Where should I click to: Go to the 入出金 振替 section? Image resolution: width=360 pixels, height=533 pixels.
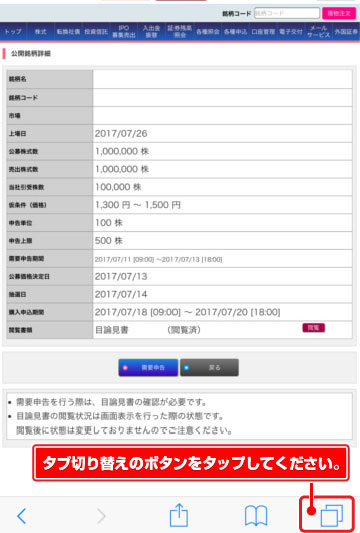click(x=151, y=32)
